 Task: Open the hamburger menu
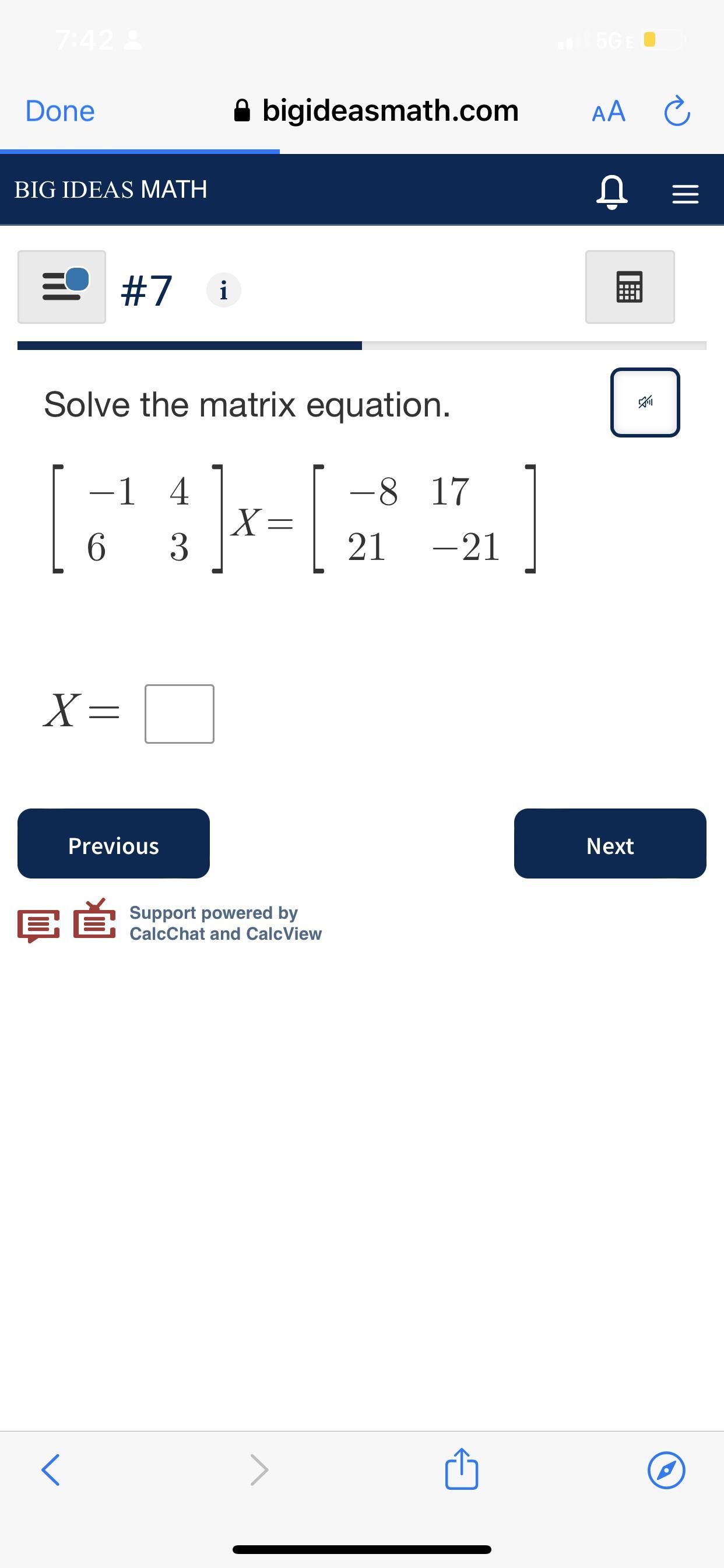click(685, 194)
